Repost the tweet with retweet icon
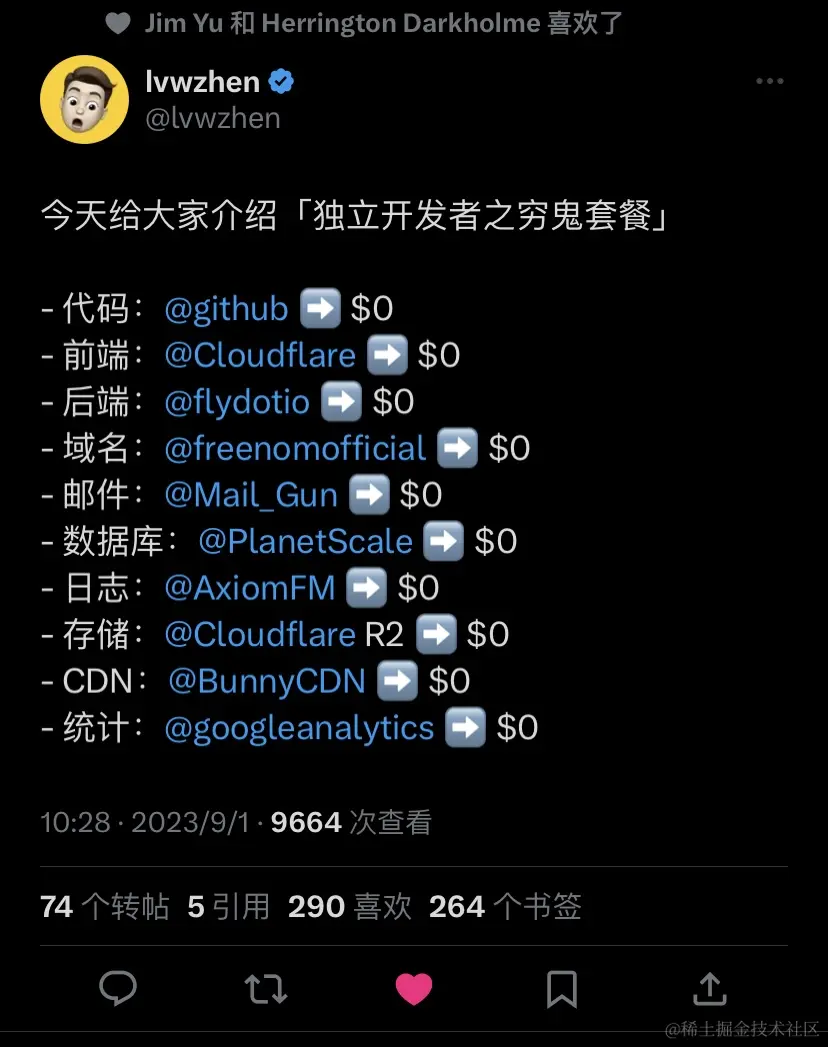Viewport: 828px width, 1047px height. (265, 989)
